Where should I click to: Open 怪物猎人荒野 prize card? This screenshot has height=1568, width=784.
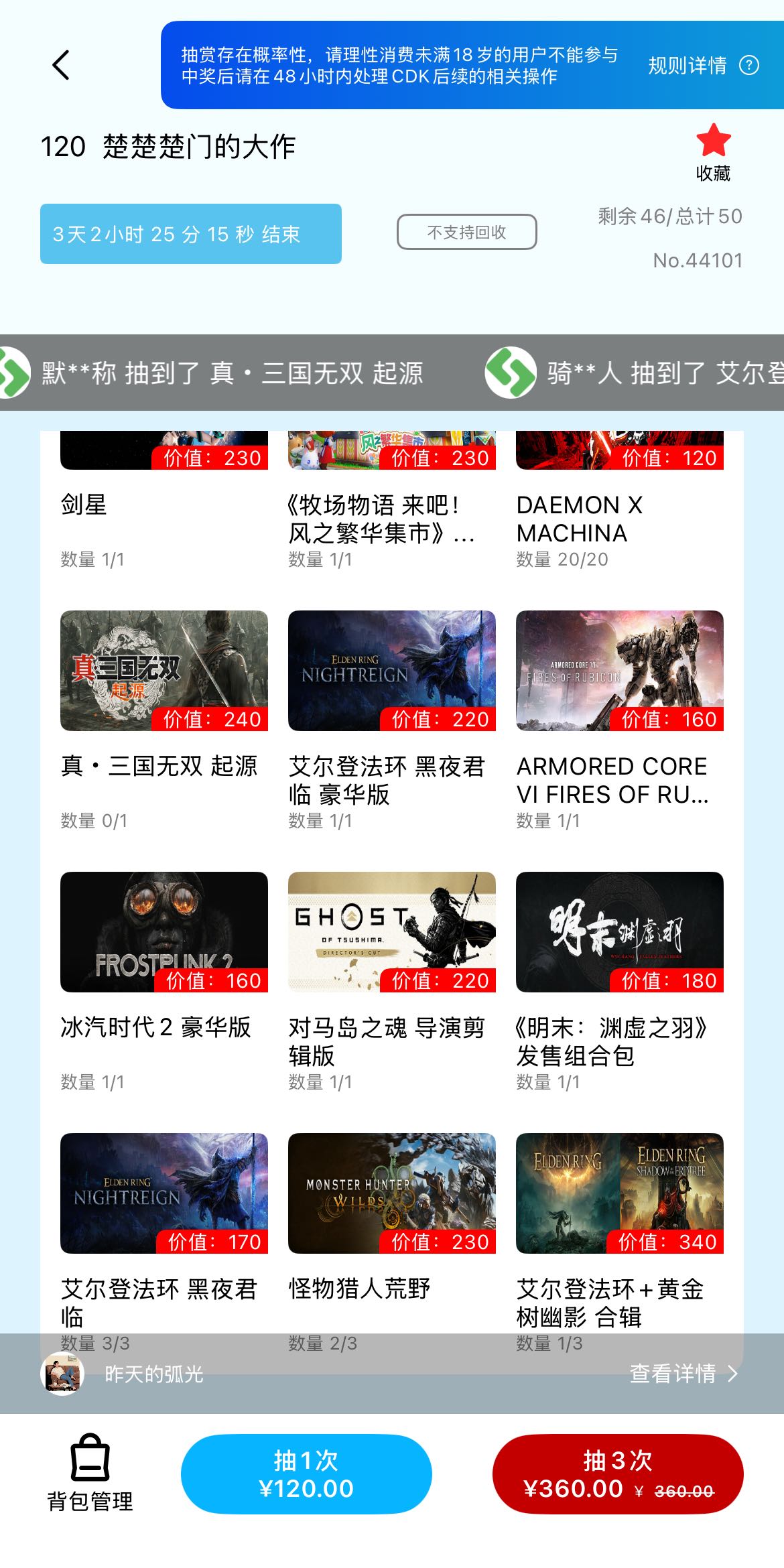tap(392, 1193)
